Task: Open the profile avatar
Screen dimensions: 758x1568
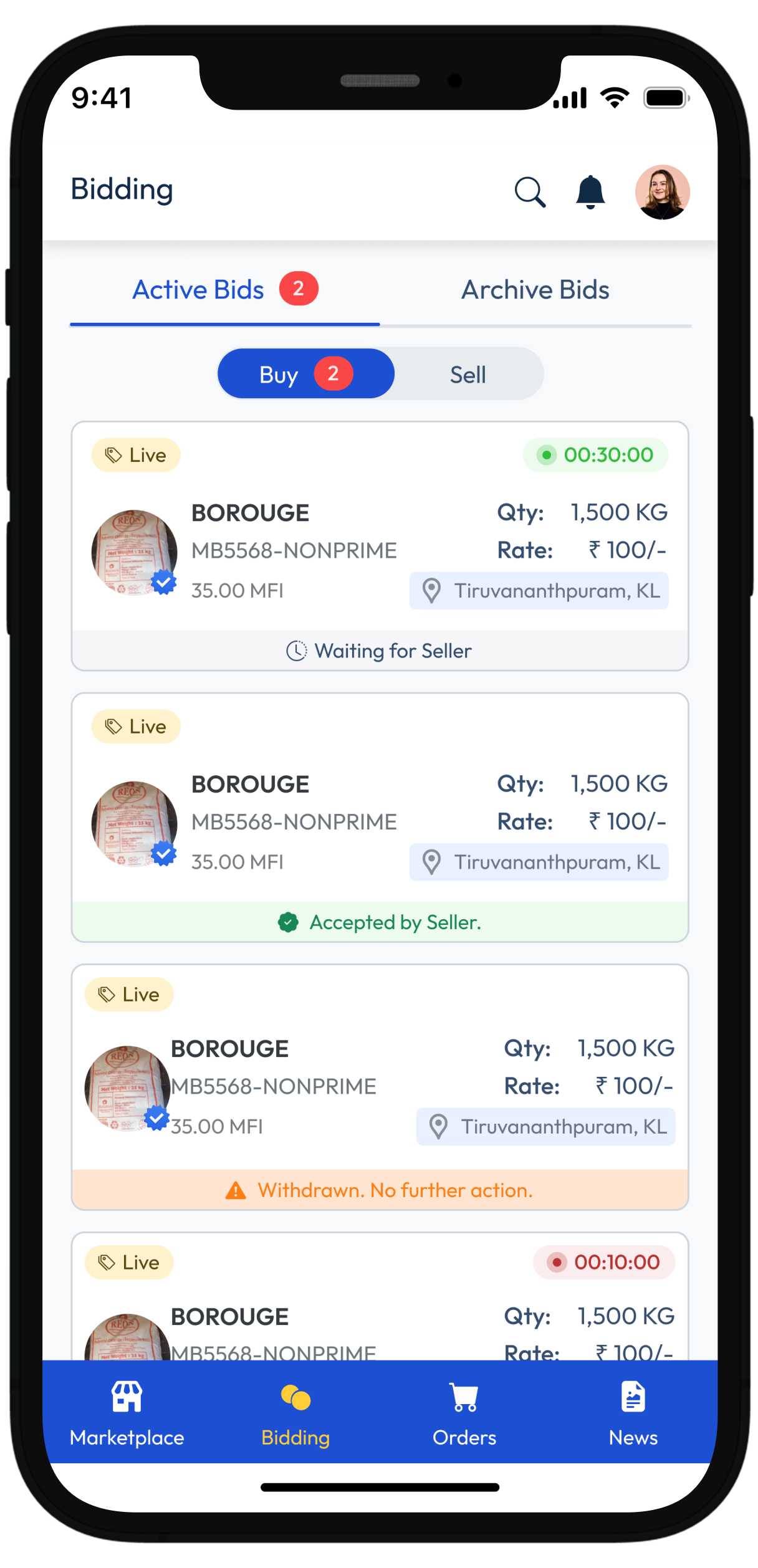Action: pyautogui.click(x=662, y=192)
